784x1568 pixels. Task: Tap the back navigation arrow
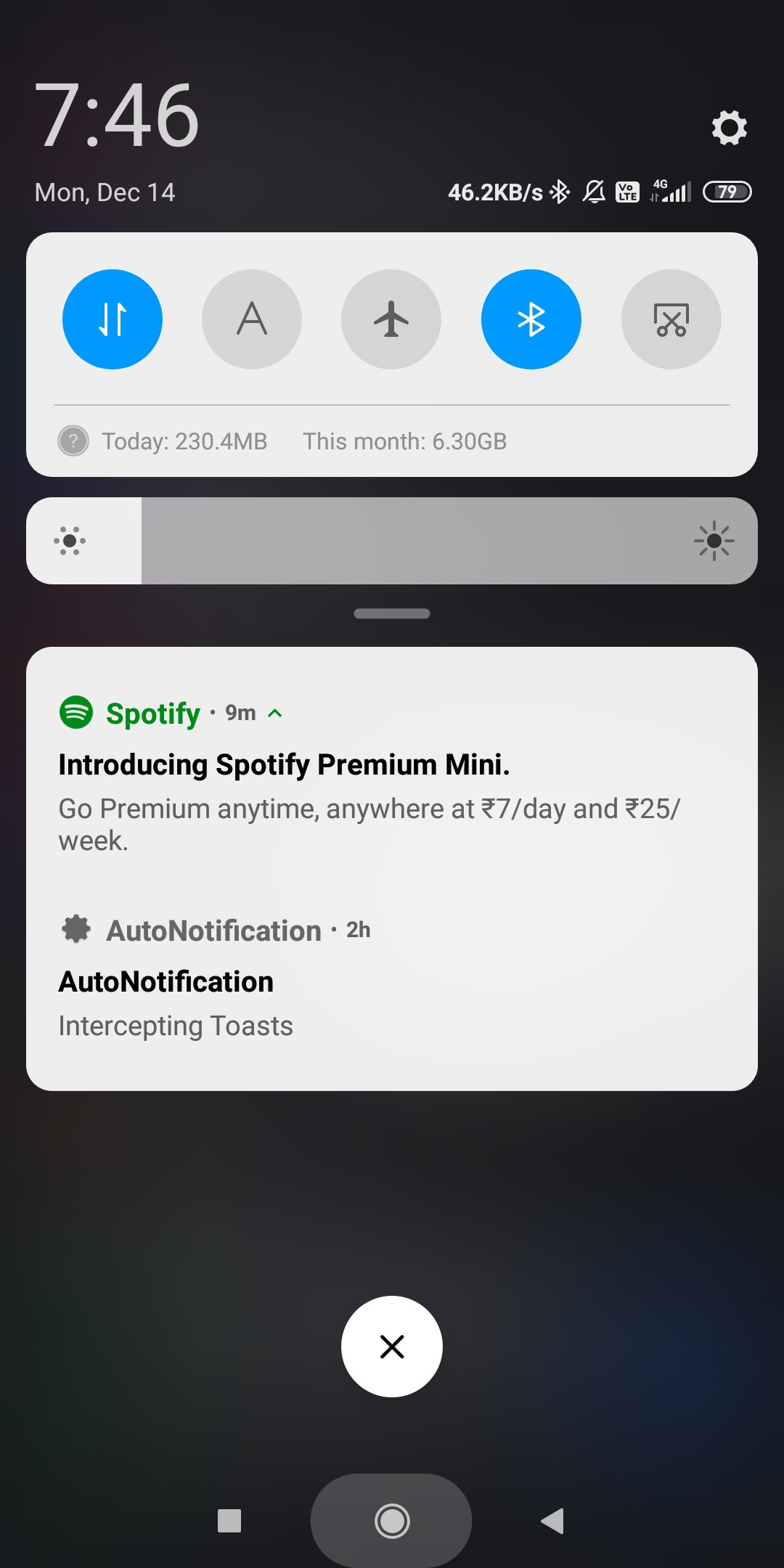(x=554, y=1520)
